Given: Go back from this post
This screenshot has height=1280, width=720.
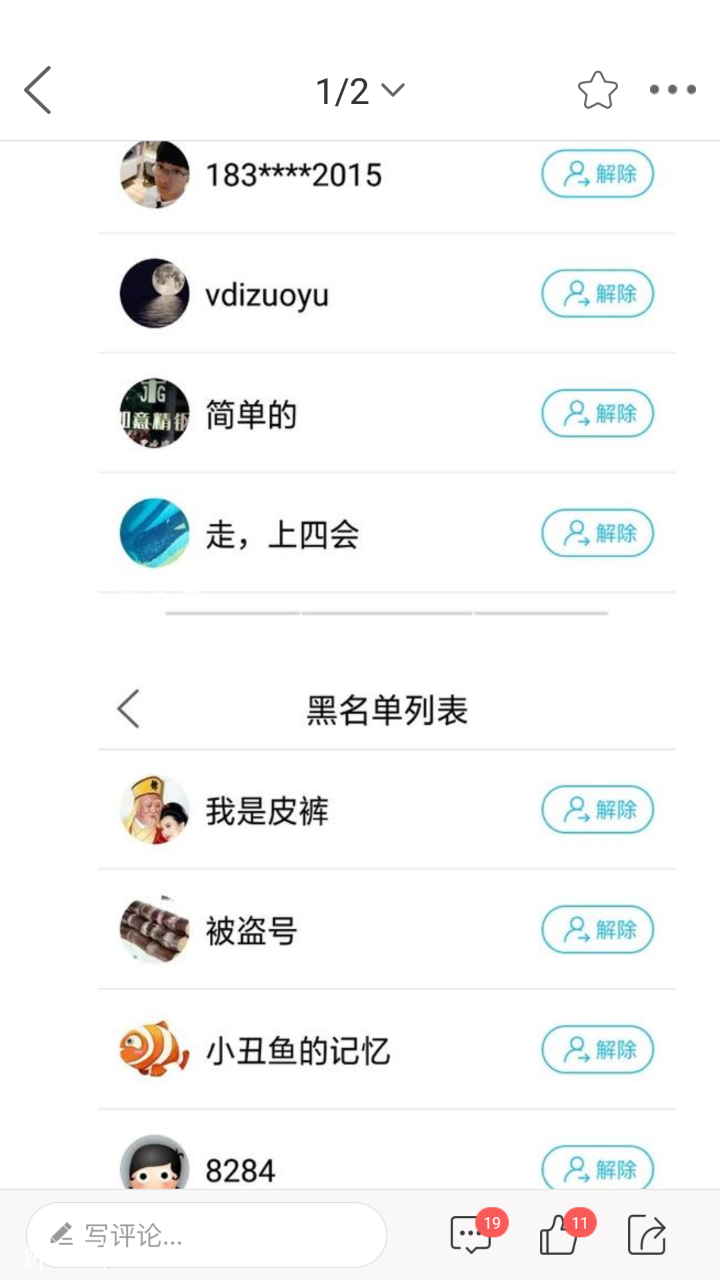Looking at the screenshot, I should (38, 91).
